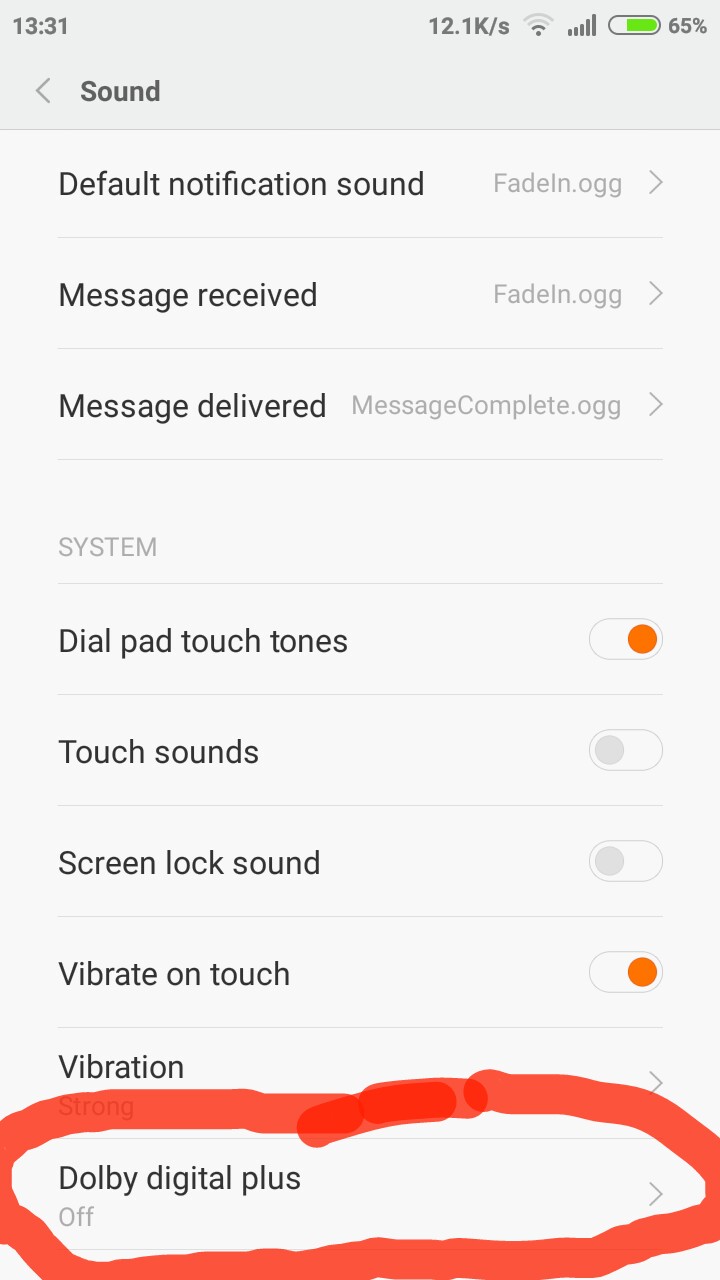Image resolution: width=720 pixels, height=1280 pixels.
Task: Turn off Vibrate on touch
Action: [626, 972]
